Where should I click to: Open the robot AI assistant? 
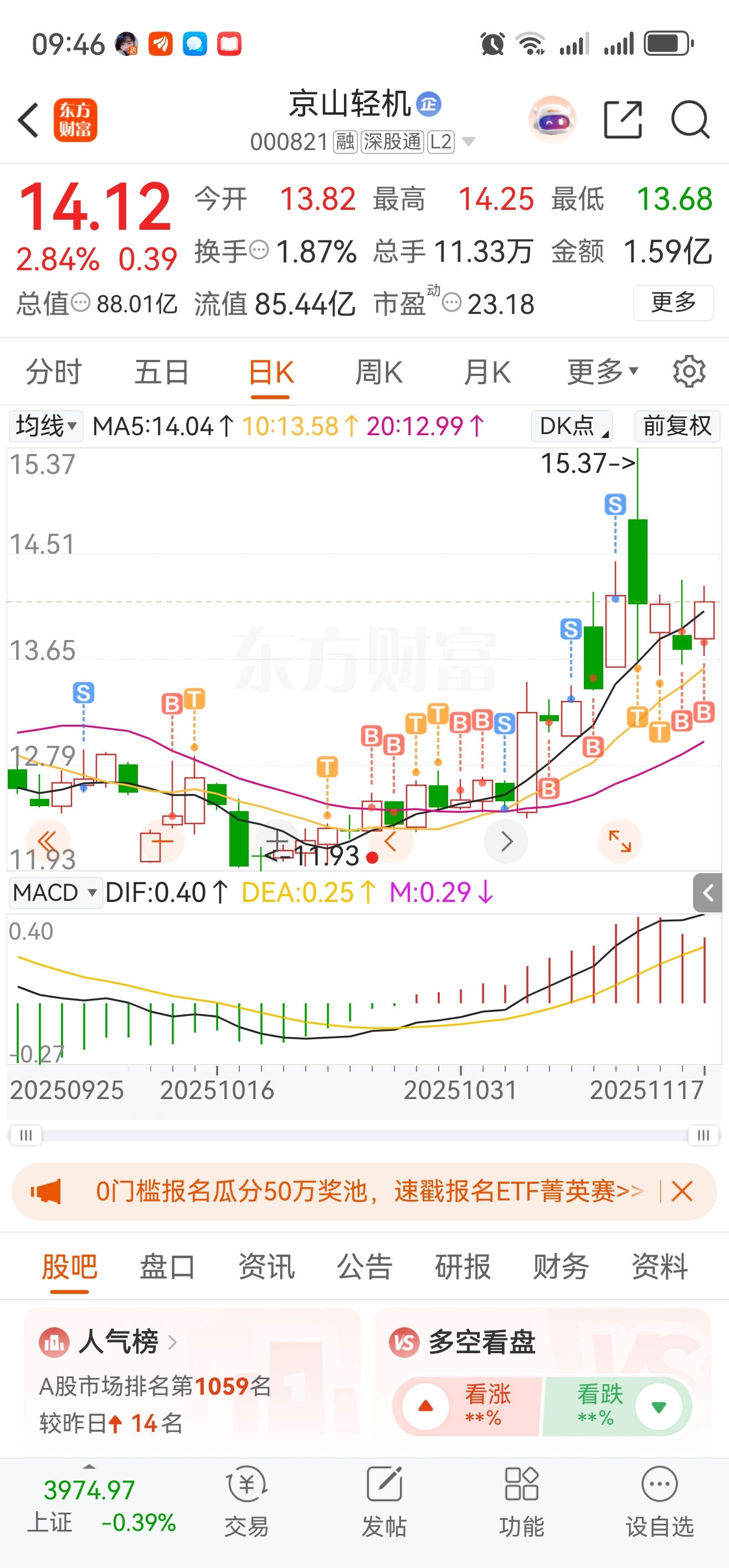pos(552,120)
